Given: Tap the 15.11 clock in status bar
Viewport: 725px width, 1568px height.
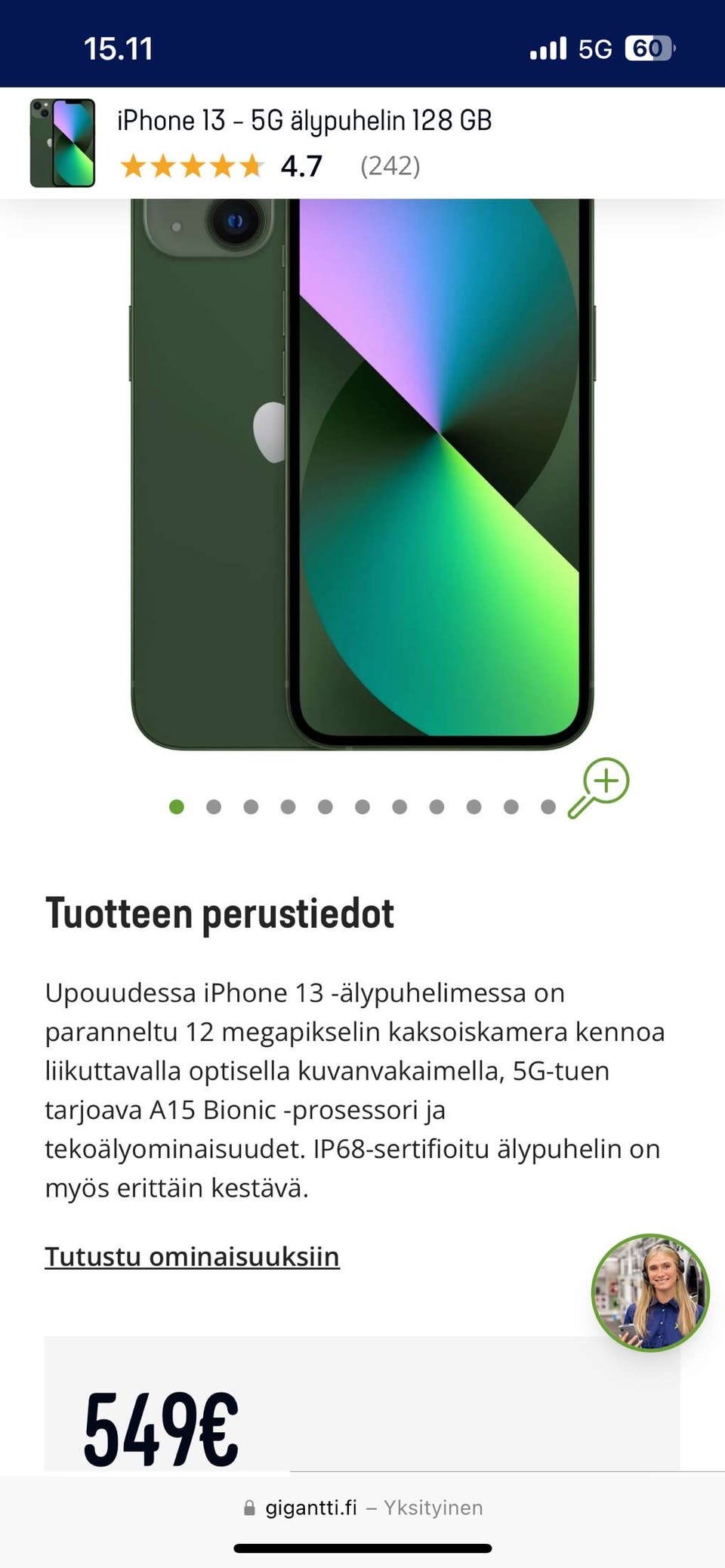Looking at the screenshot, I should pyautogui.click(x=119, y=48).
